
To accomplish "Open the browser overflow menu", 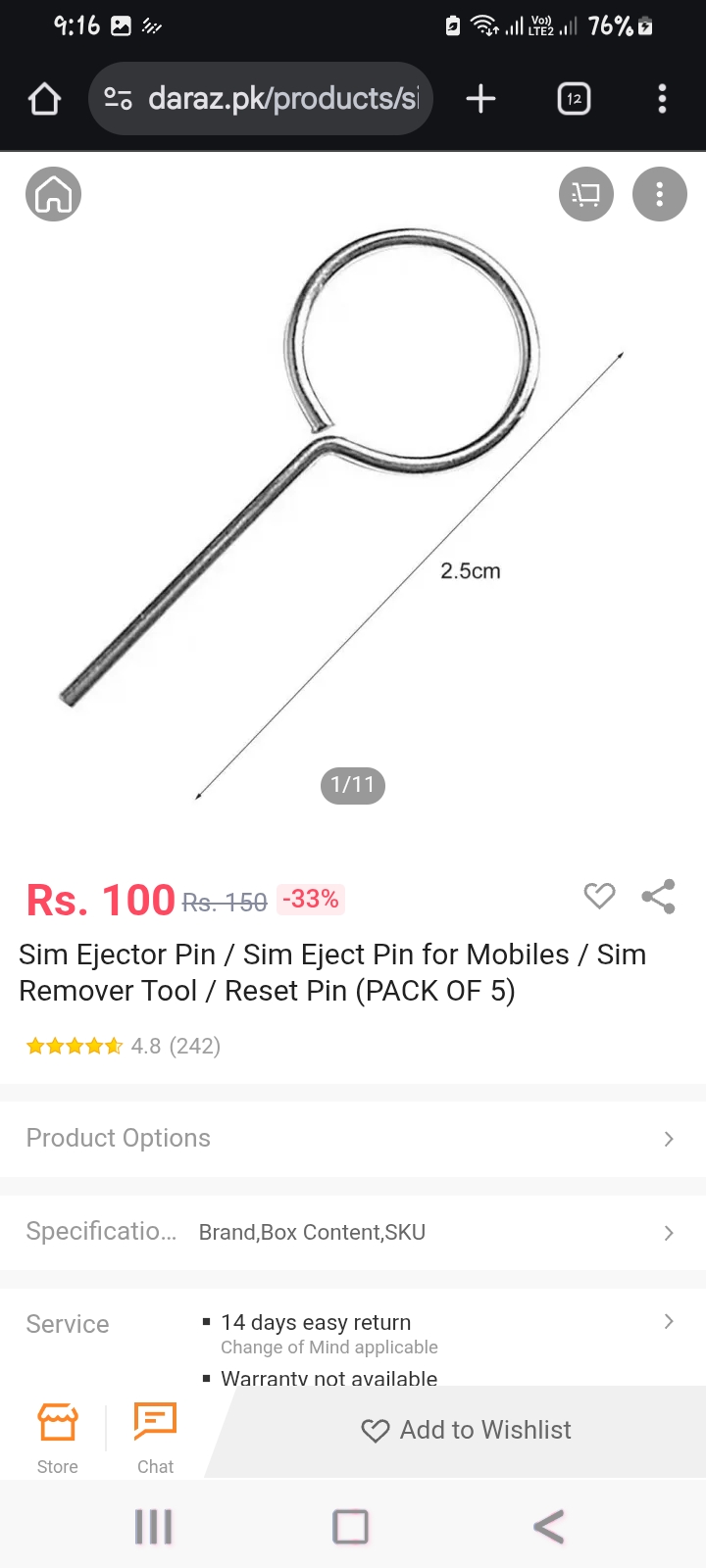I will (662, 99).
